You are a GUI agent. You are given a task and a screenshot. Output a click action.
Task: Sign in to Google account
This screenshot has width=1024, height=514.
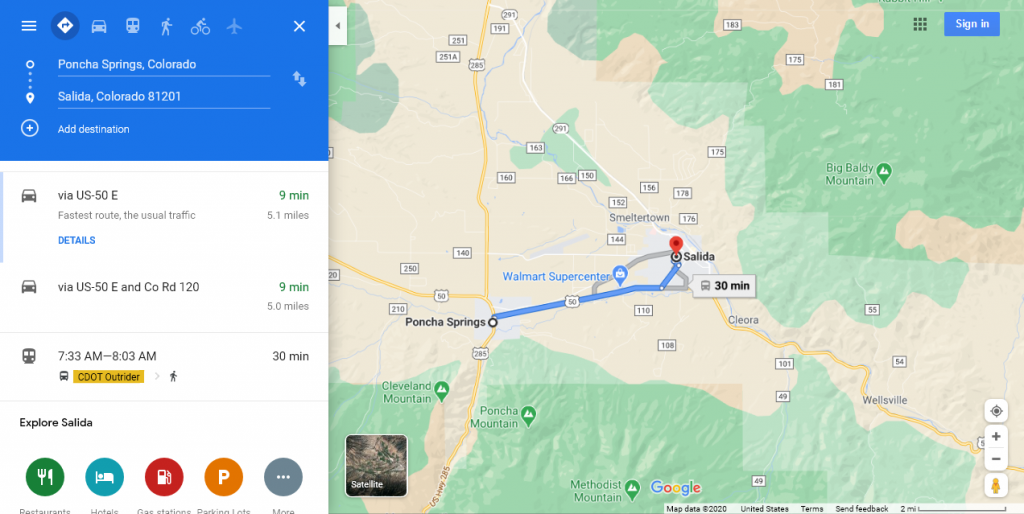click(971, 24)
